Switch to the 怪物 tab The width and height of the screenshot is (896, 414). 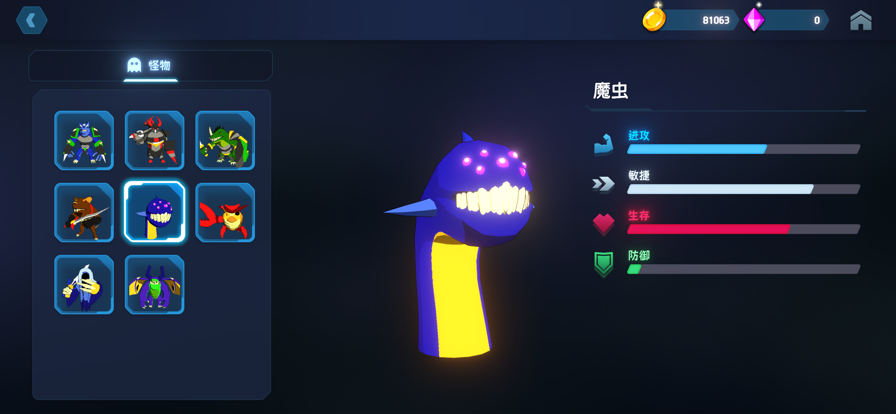click(x=150, y=66)
